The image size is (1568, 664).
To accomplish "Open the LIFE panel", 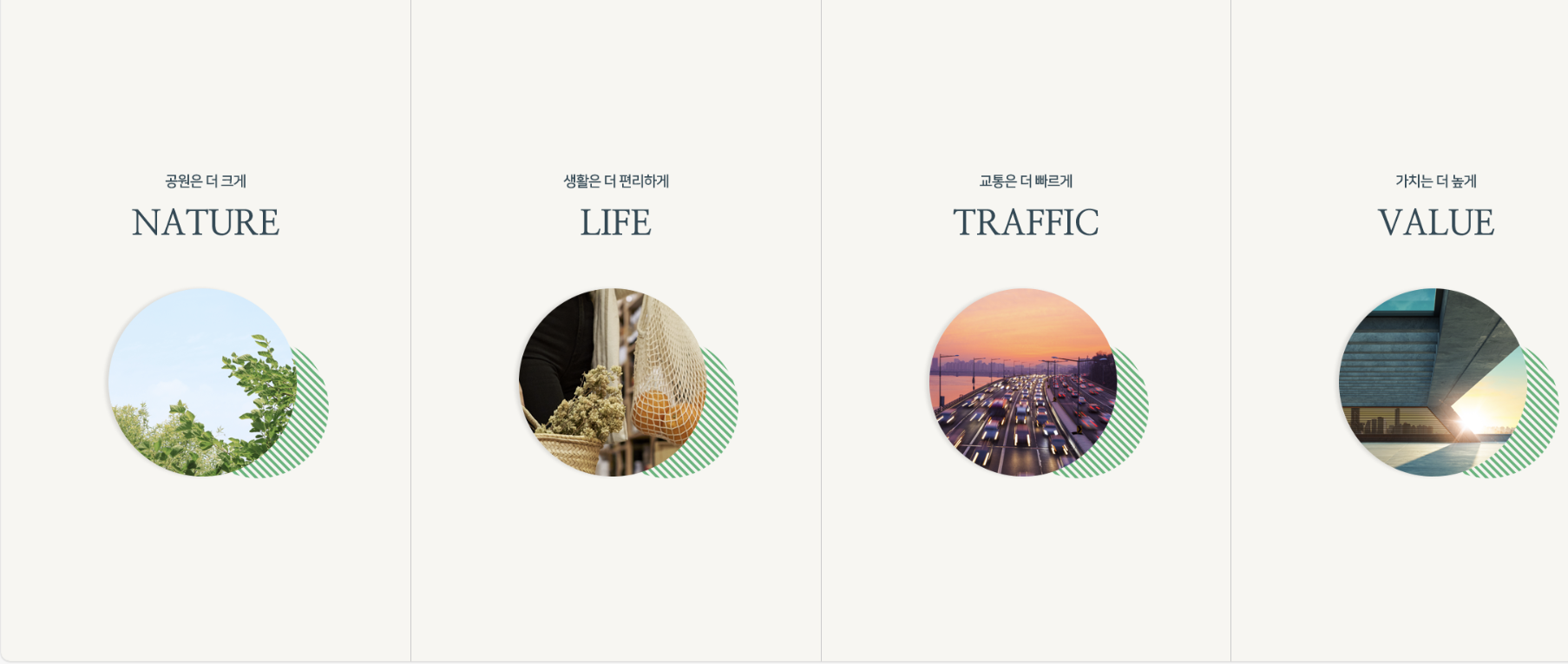I will click(x=615, y=222).
